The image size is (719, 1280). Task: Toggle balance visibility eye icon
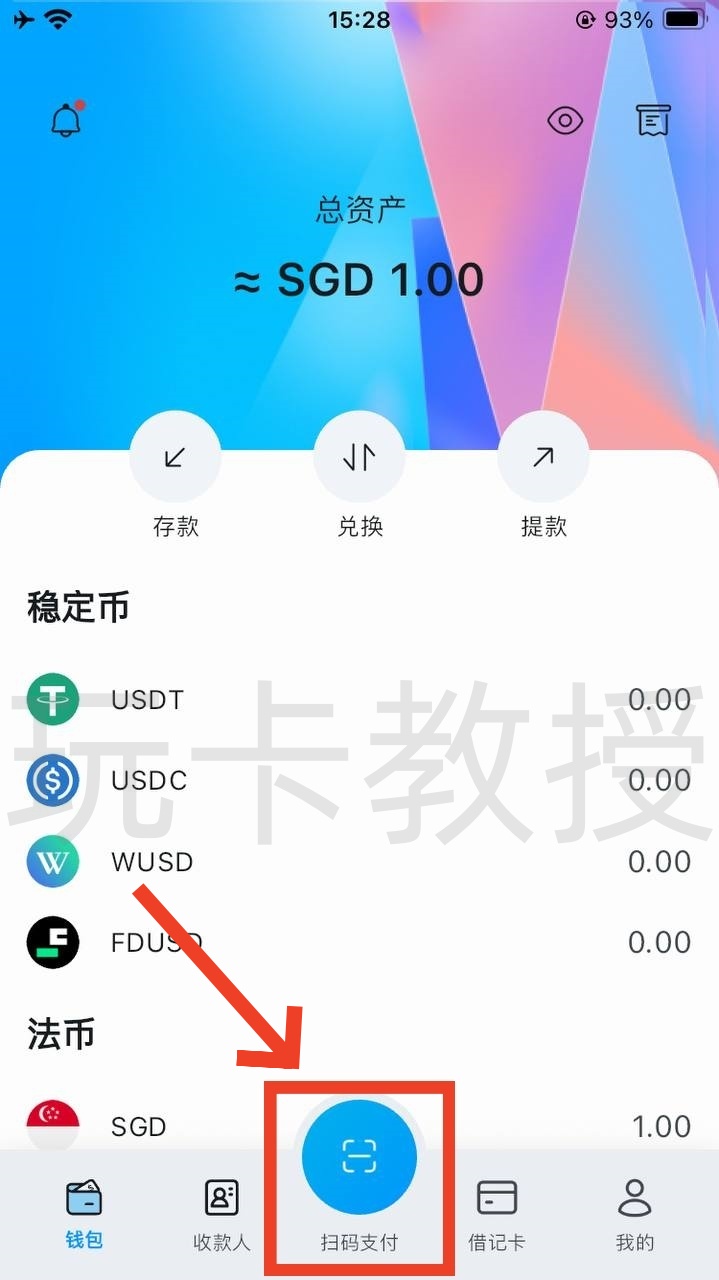[x=565, y=122]
